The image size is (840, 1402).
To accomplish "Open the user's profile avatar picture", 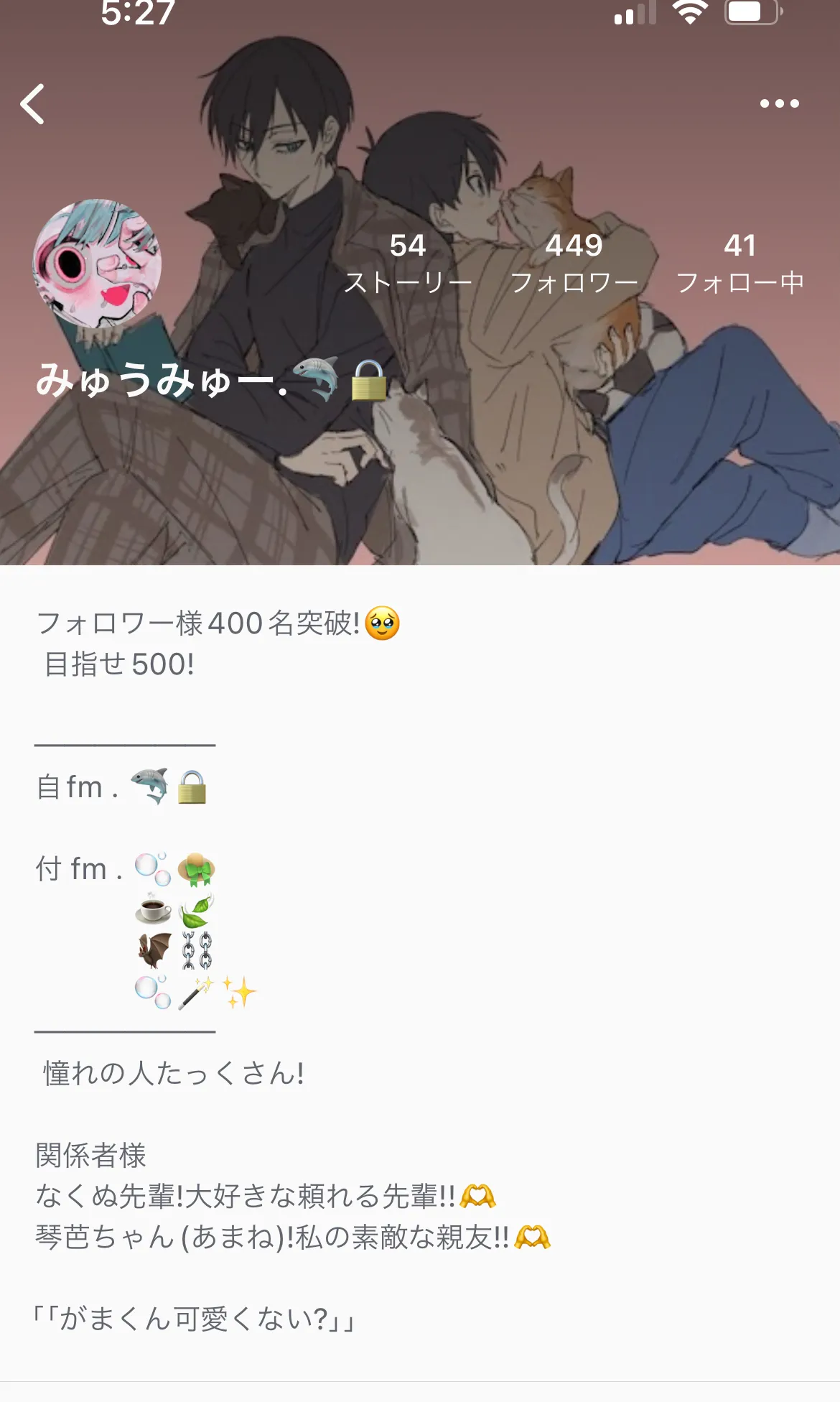I will [x=97, y=264].
